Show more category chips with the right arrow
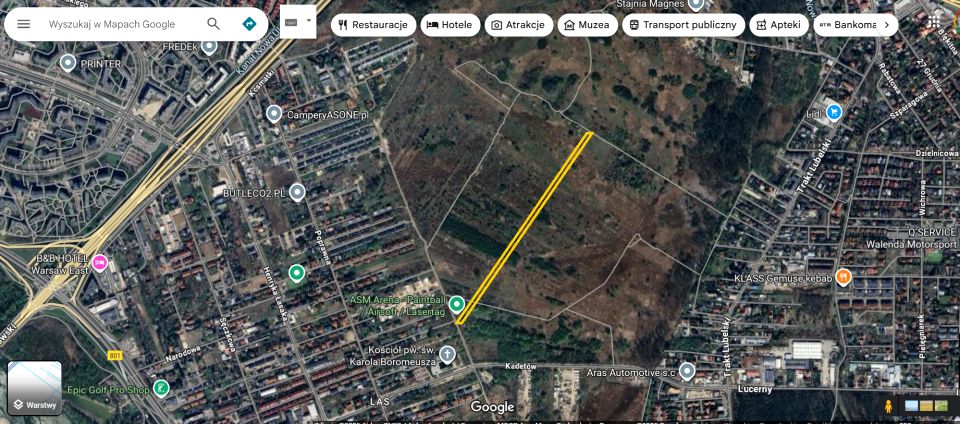The width and height of the screenshot is (960, 424). tap(886, 24)
